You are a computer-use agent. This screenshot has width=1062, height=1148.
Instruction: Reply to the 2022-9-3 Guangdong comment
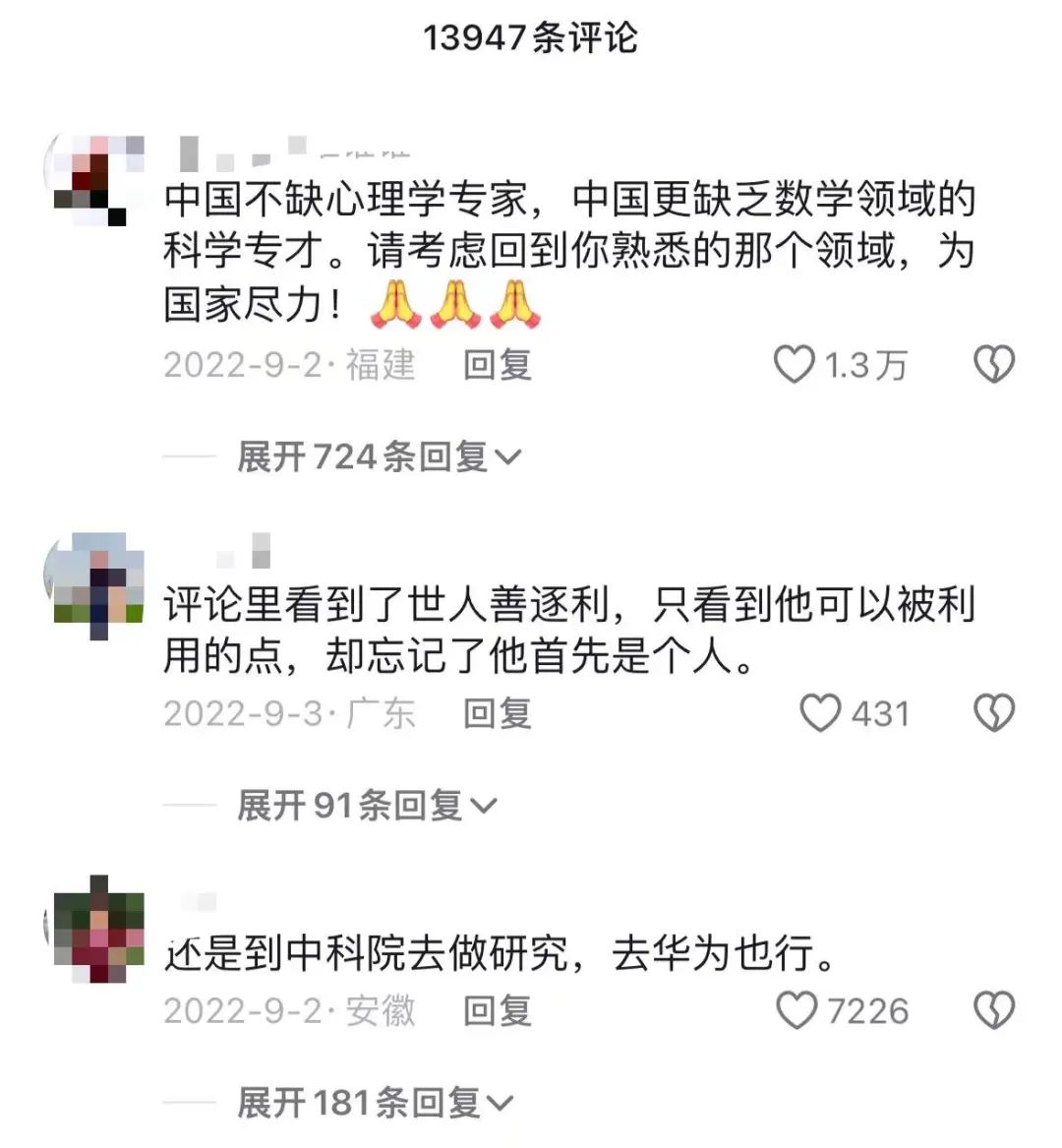point(497,713)
